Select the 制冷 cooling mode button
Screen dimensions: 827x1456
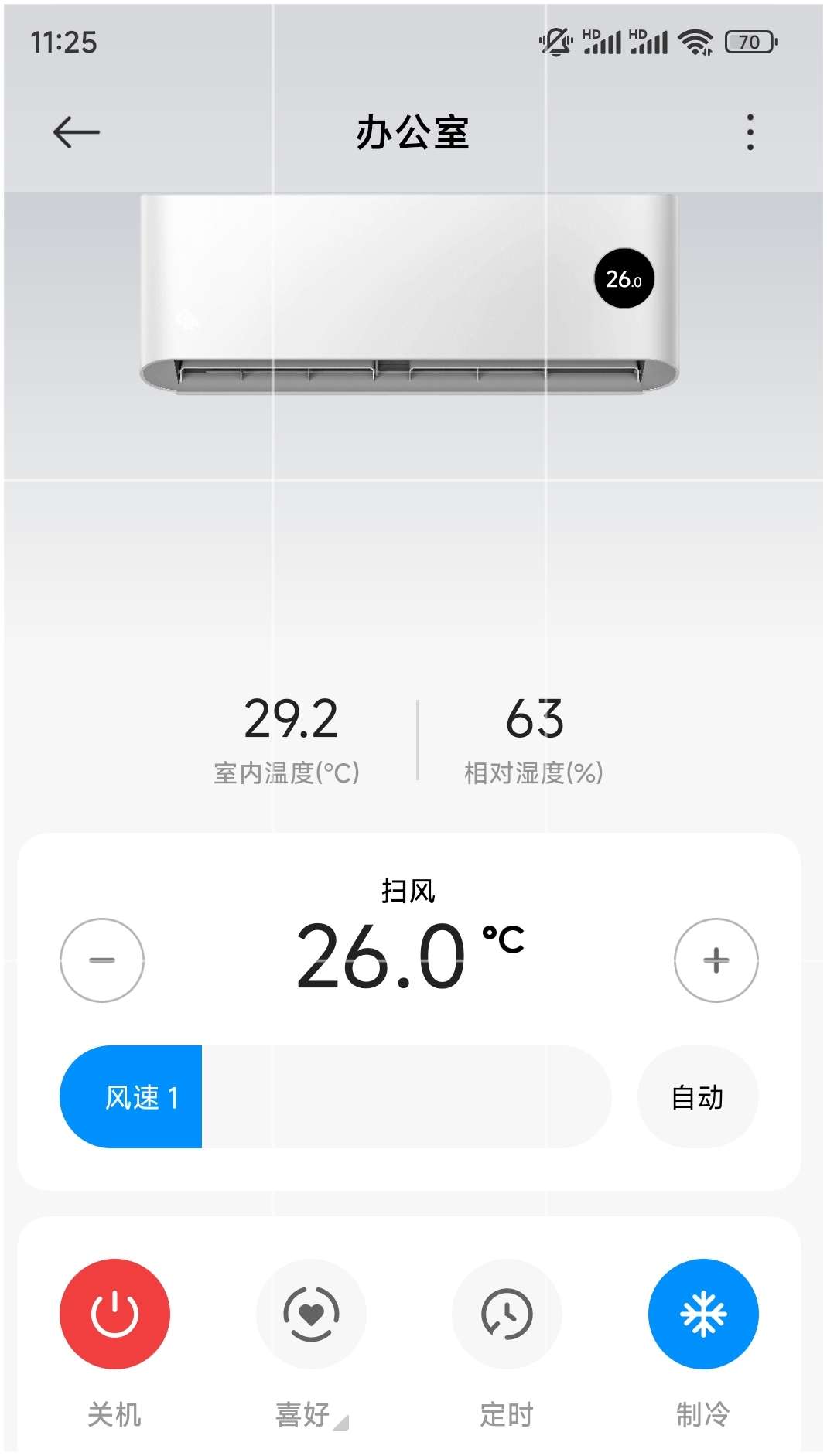coord(702,1314)
